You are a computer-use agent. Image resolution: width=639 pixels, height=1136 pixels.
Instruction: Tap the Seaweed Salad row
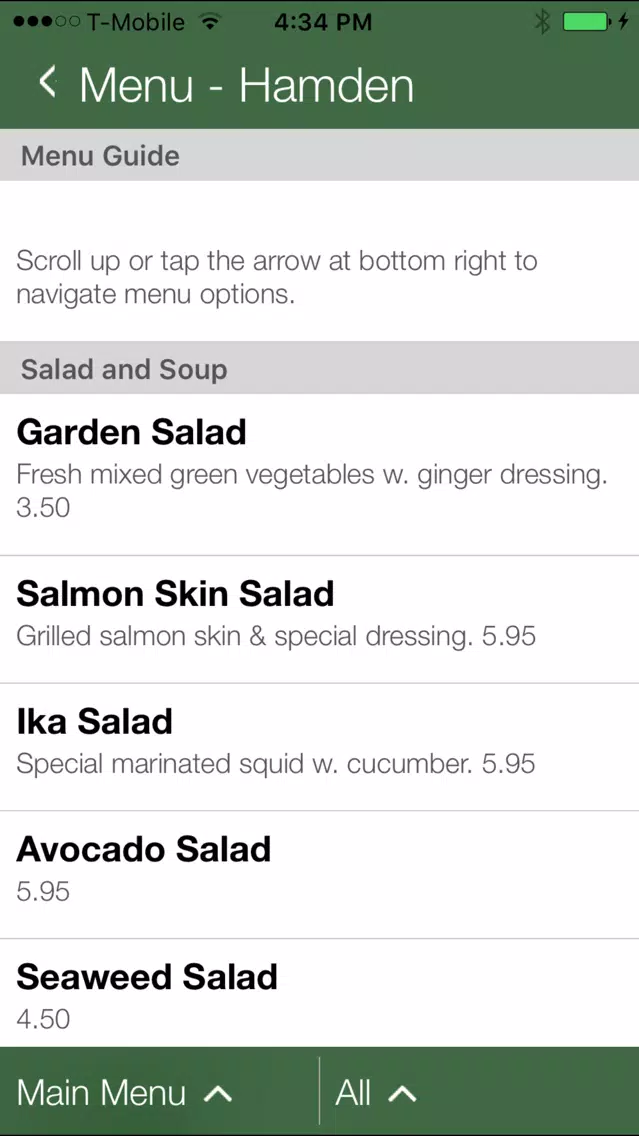click(320, 993)
